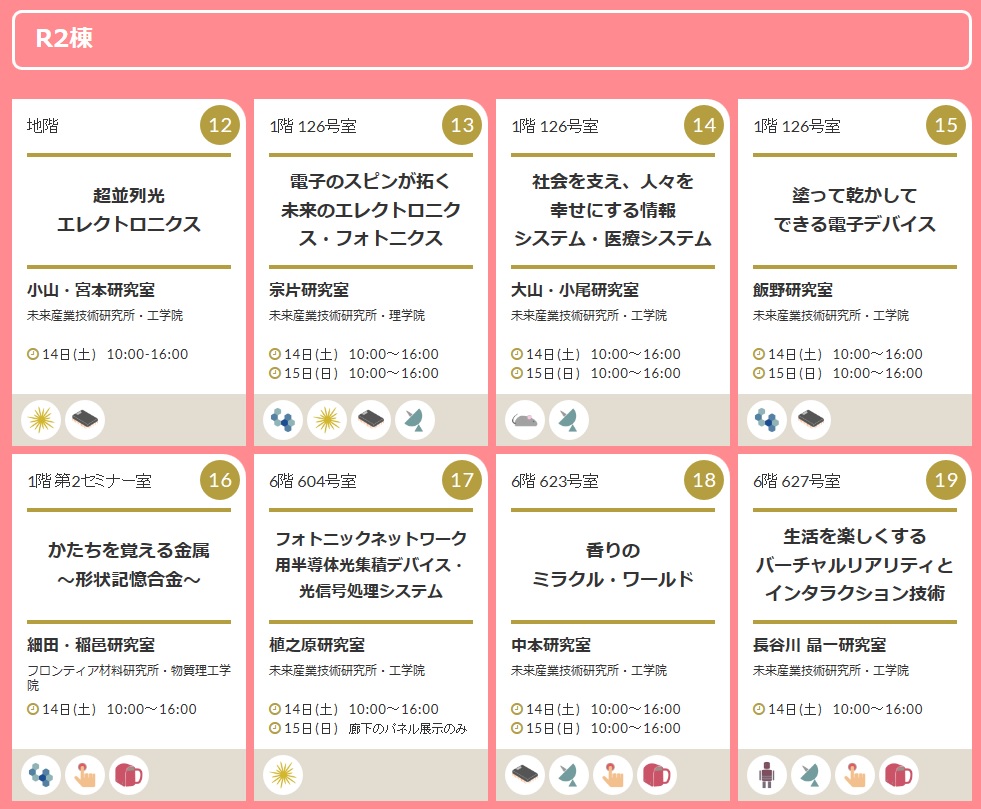View card 19 バーチャルリアリティとインタラクション技術

point(855,565)
